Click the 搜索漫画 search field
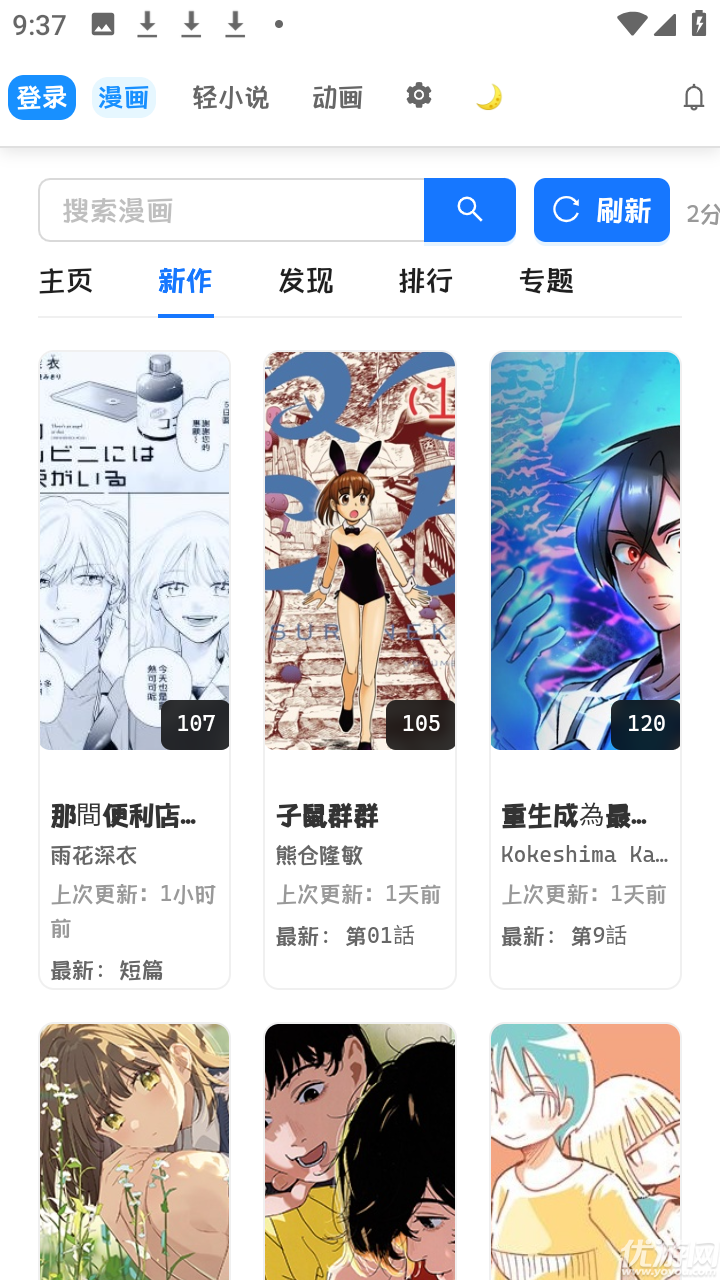 pyautogui.click(x=230, y=210)
